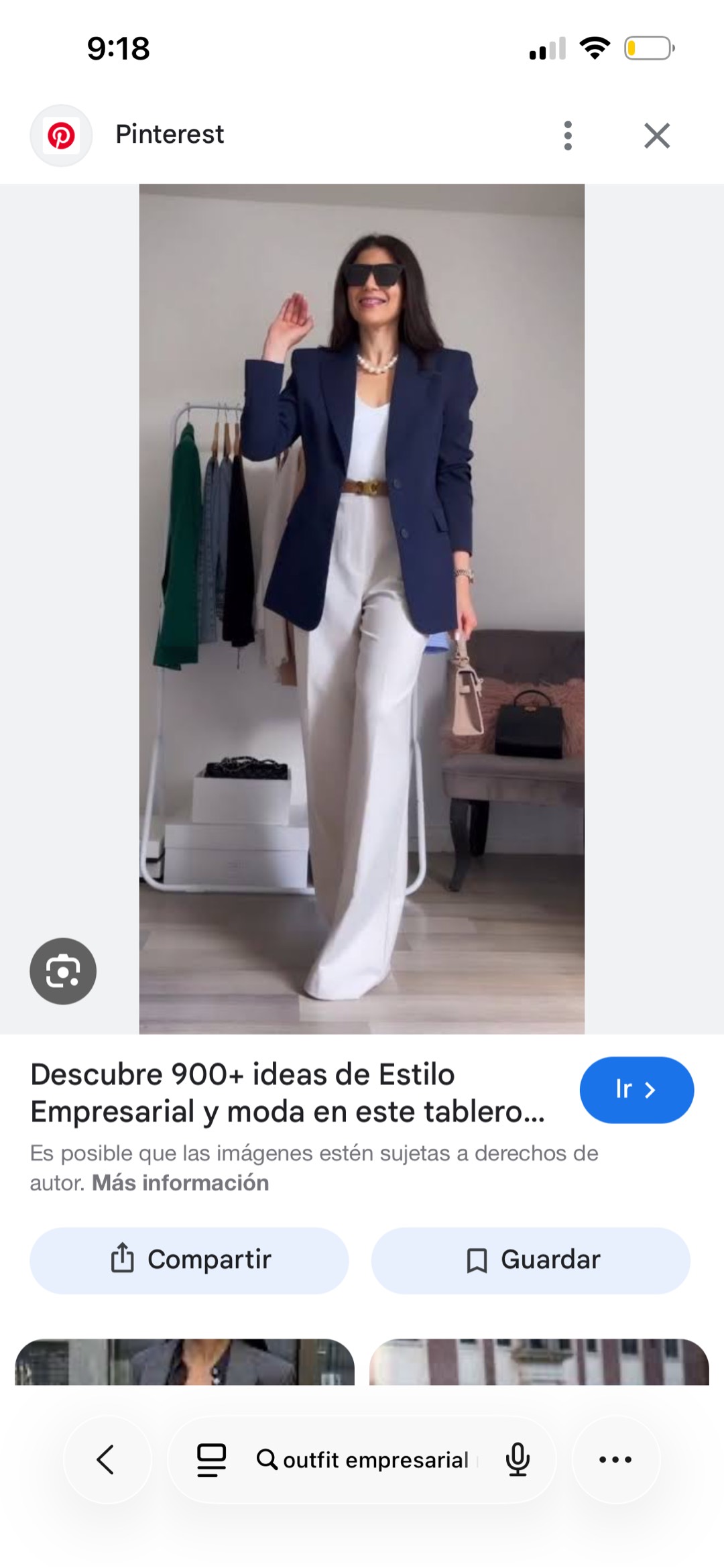The height and width of the screenshot is (1568, 724).
Task: Save the image with Guardar
Action: click(x=531, y=1260)
